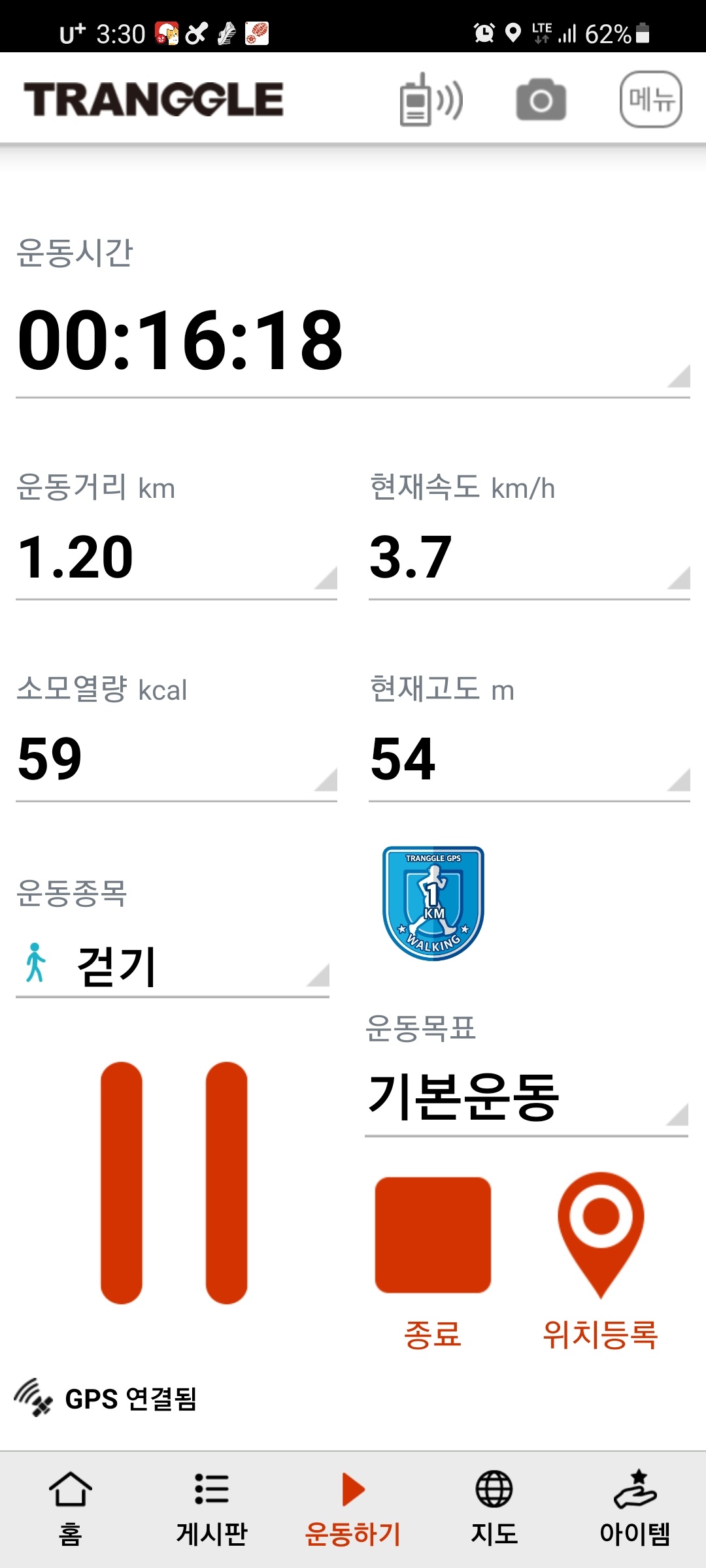View the 1 KM walking badge
The width and height of the screenshot is (706, 1568).
pos(433,903)
